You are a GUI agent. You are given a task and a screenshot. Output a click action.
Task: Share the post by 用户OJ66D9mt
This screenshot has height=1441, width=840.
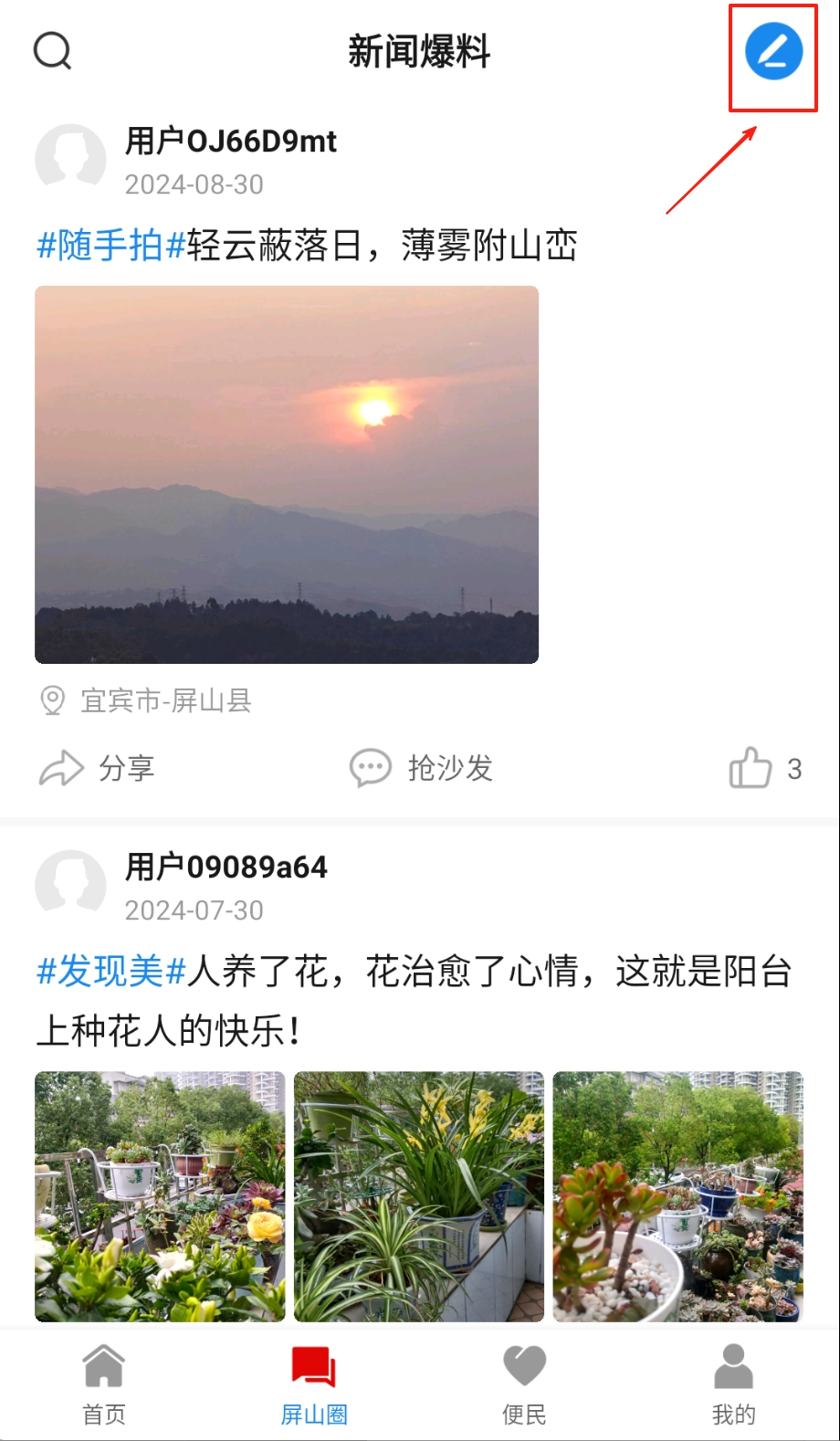[98, 768]
